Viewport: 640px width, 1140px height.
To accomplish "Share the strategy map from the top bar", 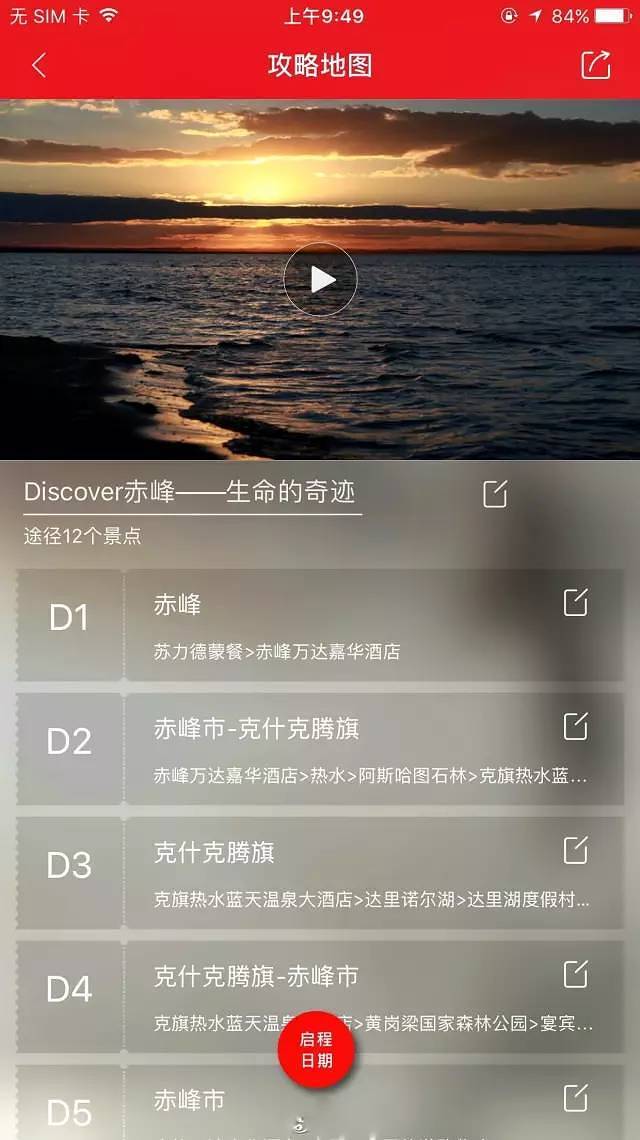I will coord(596,65).
